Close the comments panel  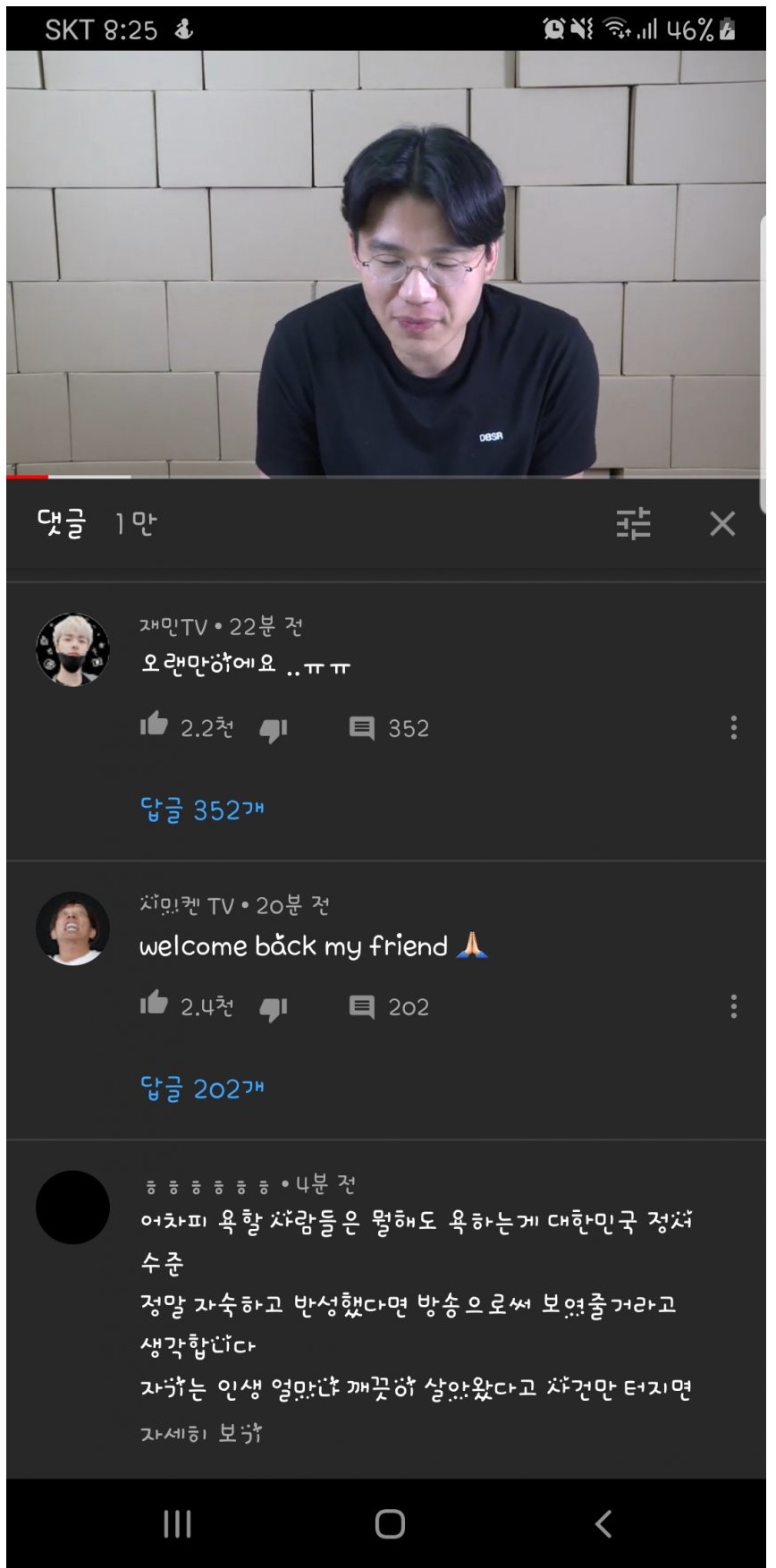pyautogui.click(x=721, y=523)
